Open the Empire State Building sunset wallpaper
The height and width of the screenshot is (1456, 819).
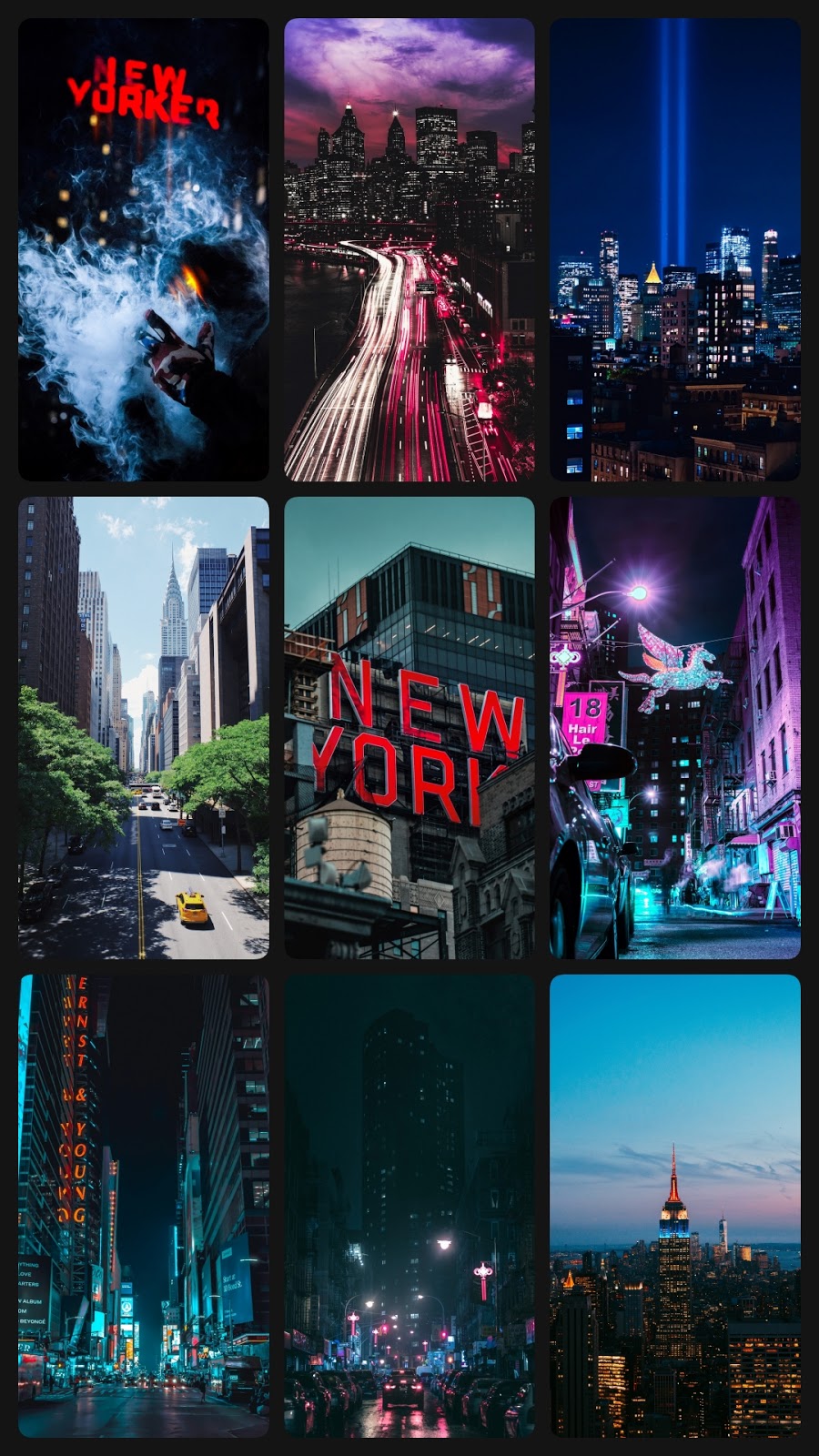pos(674,1206)
